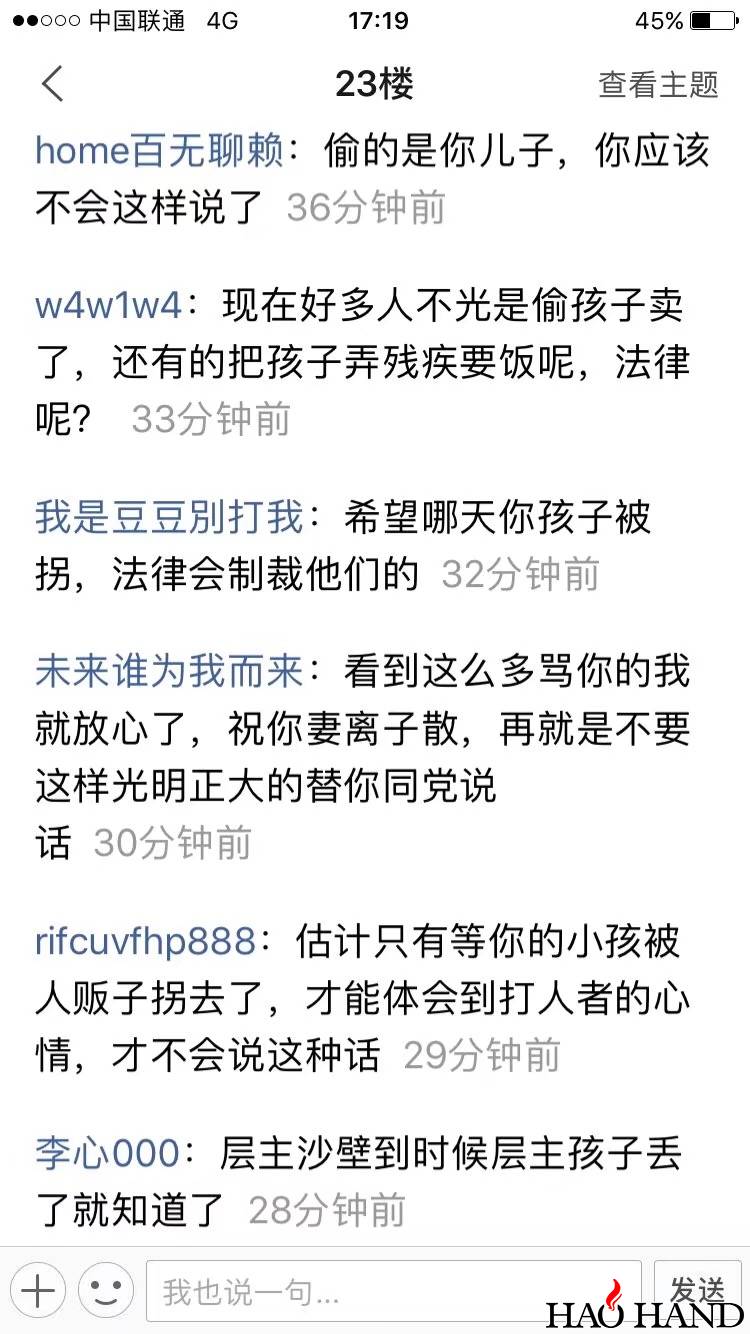750x1334 pixels.
Task: Open 未来谁为我而来's profile
Action: coord(169,672)
